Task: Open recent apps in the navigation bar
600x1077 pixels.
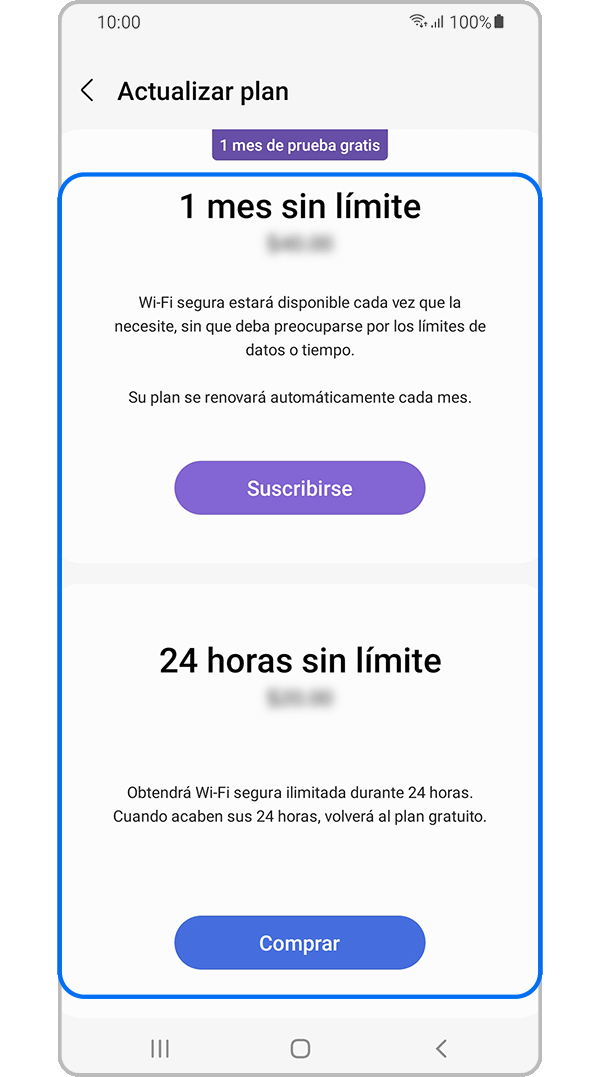Action: (159, 1048)
